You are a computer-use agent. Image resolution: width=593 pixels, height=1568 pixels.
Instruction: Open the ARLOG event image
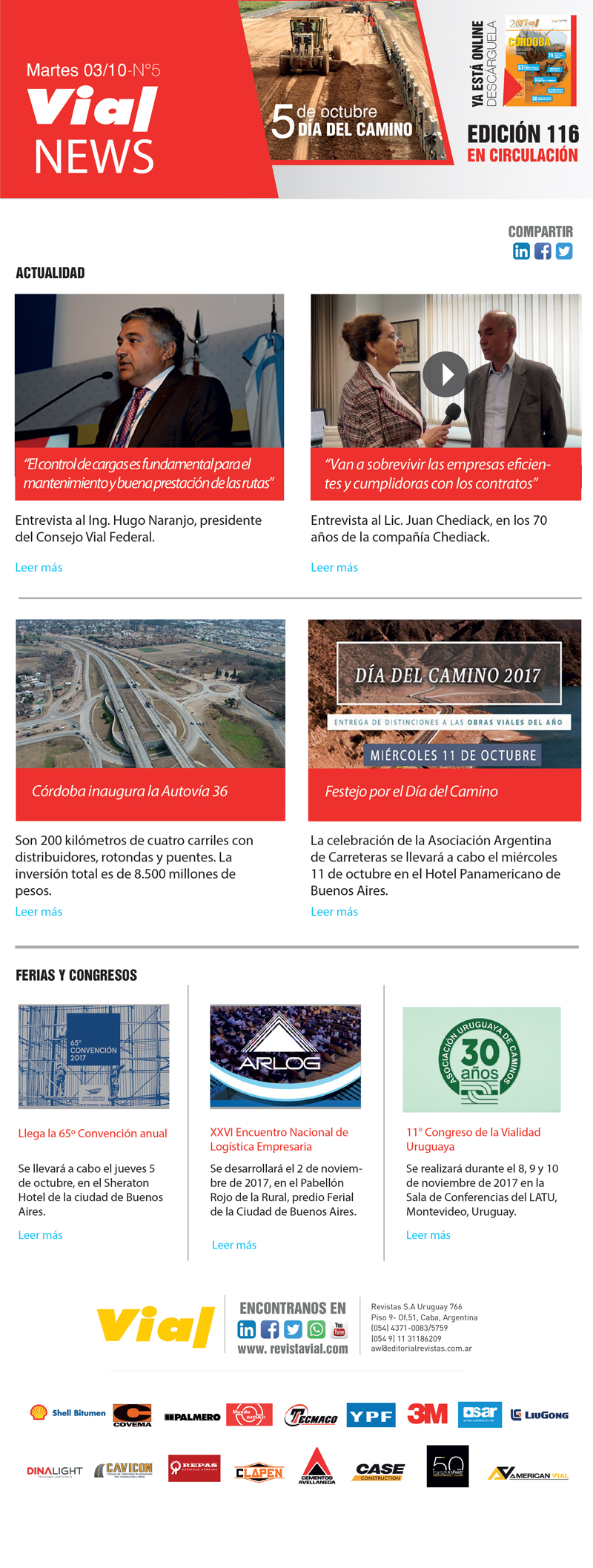pos(285,1056)
